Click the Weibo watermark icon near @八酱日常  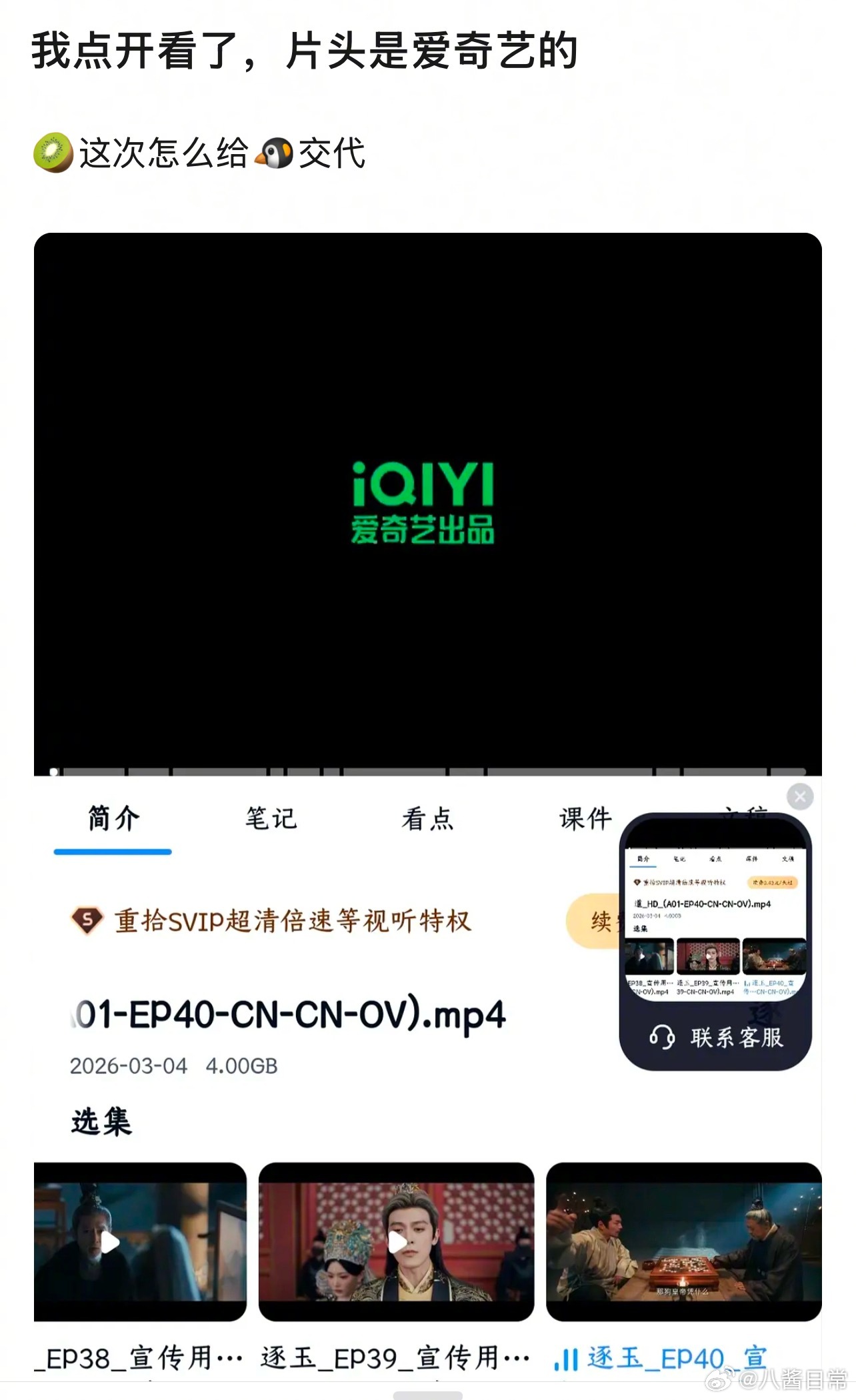pos(720,1379)
